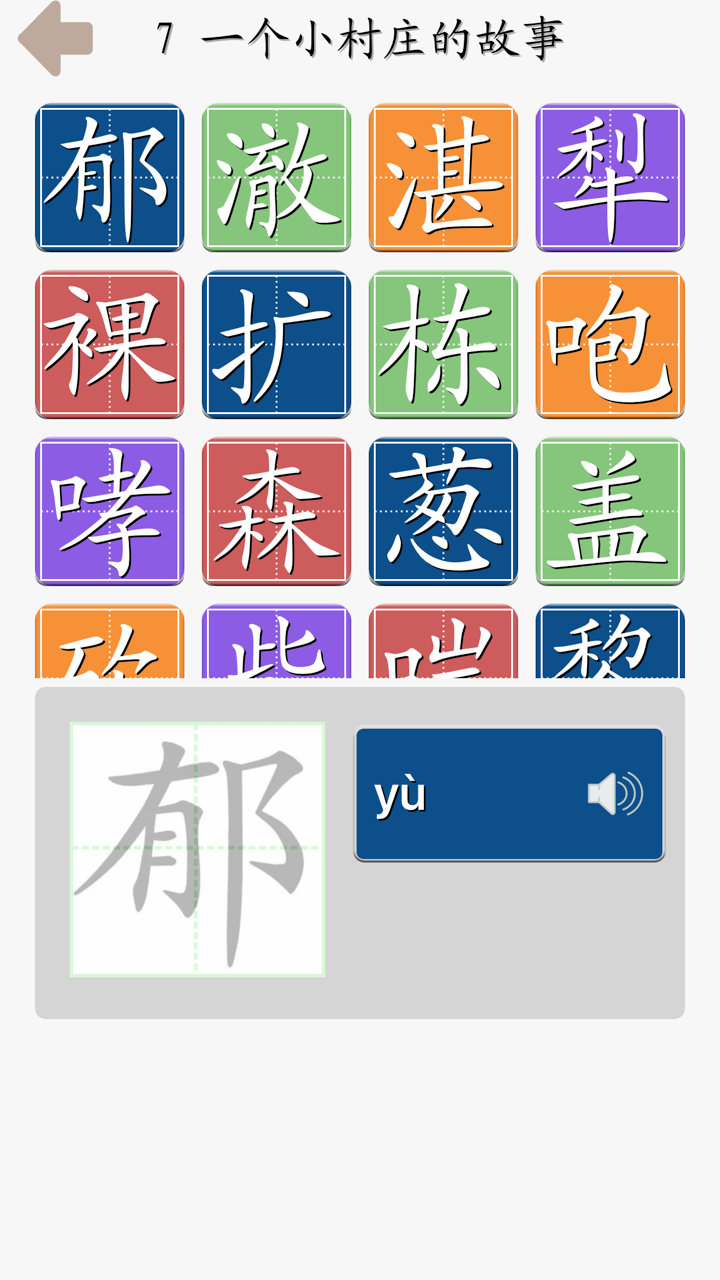Tap the 湛 tile on the orange card
This screenshot has height=1280, width=720.
click(443, 178)
